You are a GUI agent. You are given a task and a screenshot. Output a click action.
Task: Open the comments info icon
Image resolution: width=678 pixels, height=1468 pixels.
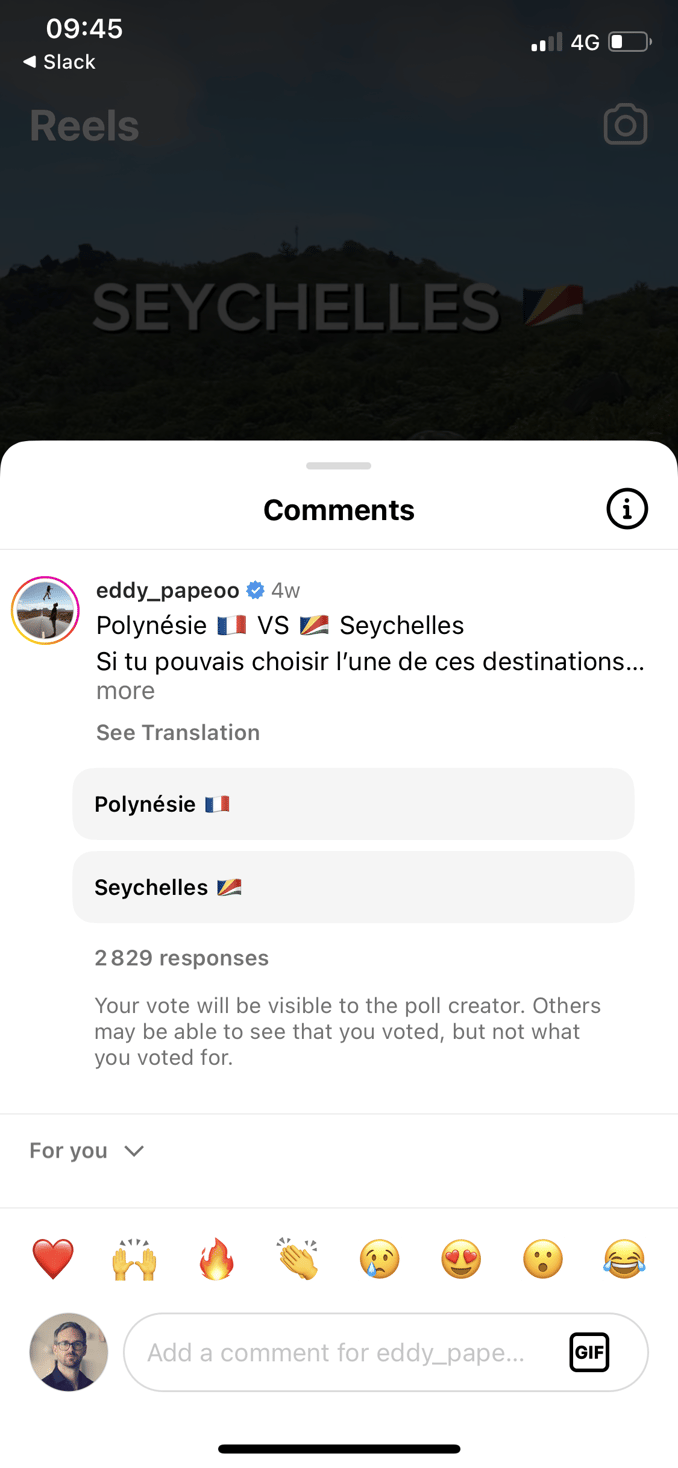[x=627, y=509]
